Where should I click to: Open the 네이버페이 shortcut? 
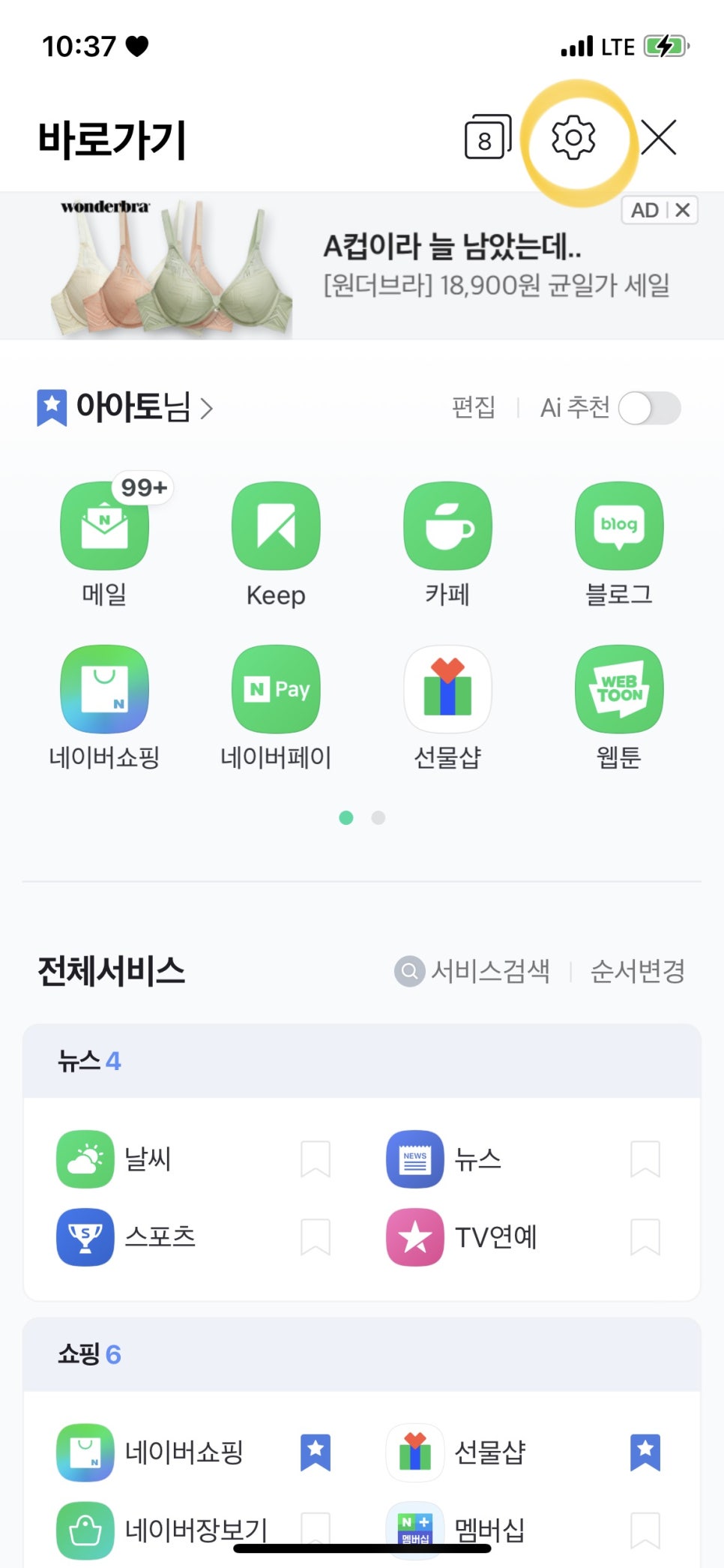[x=276, y=690]
